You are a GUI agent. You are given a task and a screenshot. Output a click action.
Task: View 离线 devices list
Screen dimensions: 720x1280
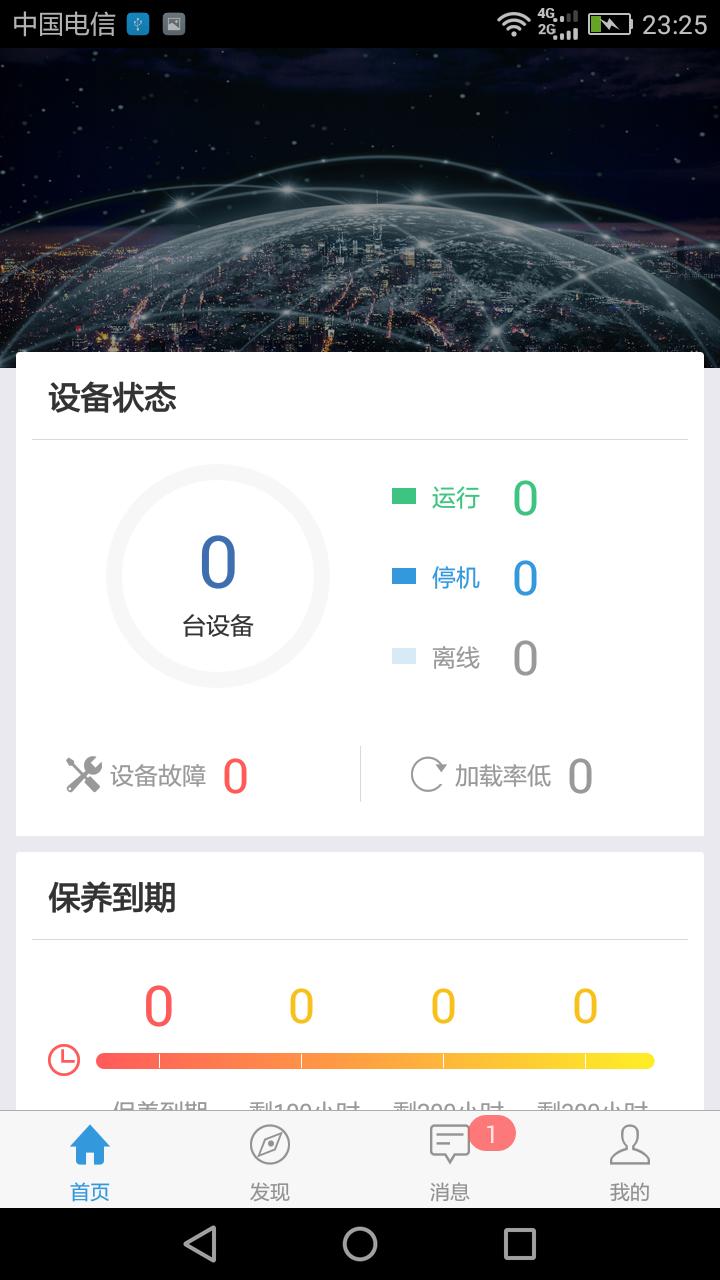coord(464,658)
